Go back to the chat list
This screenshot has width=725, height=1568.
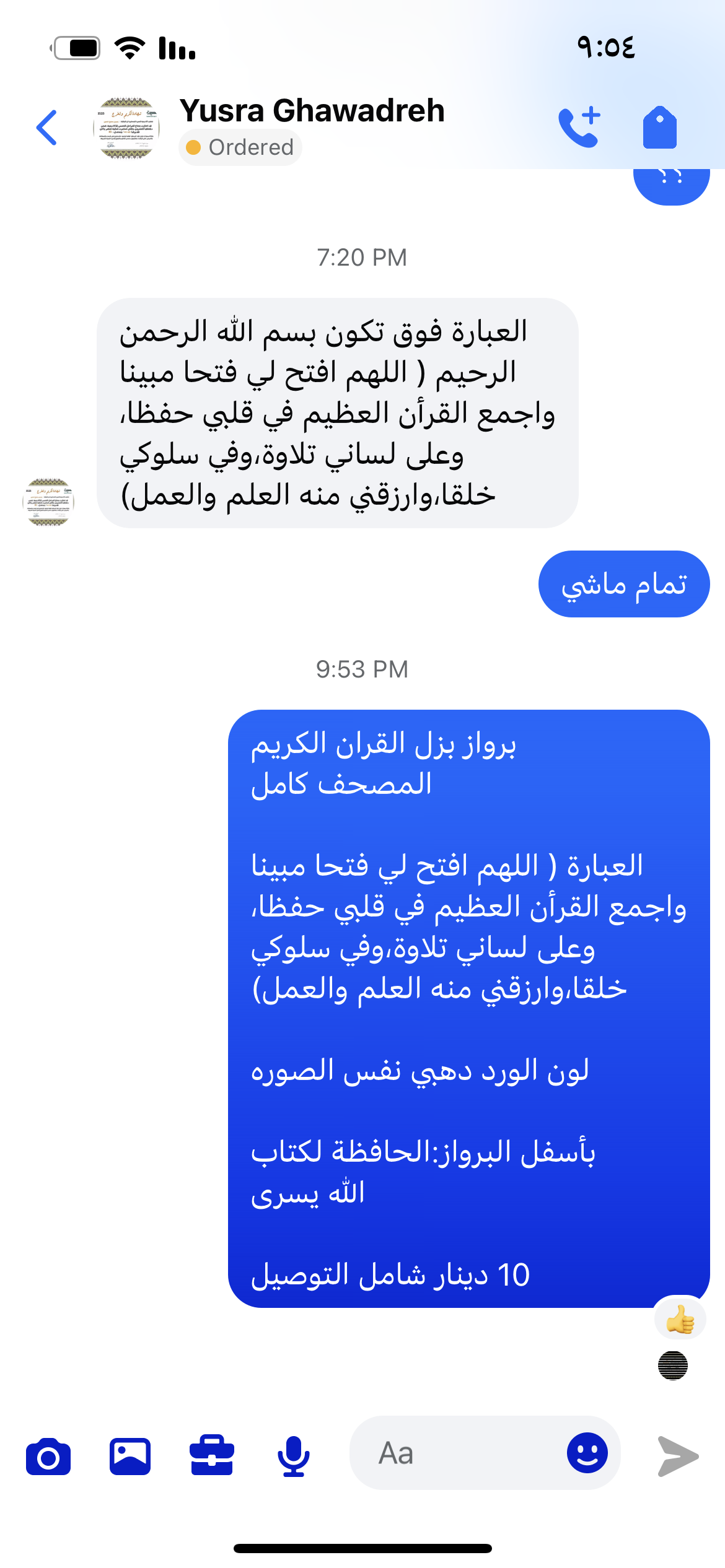(47, 128)
